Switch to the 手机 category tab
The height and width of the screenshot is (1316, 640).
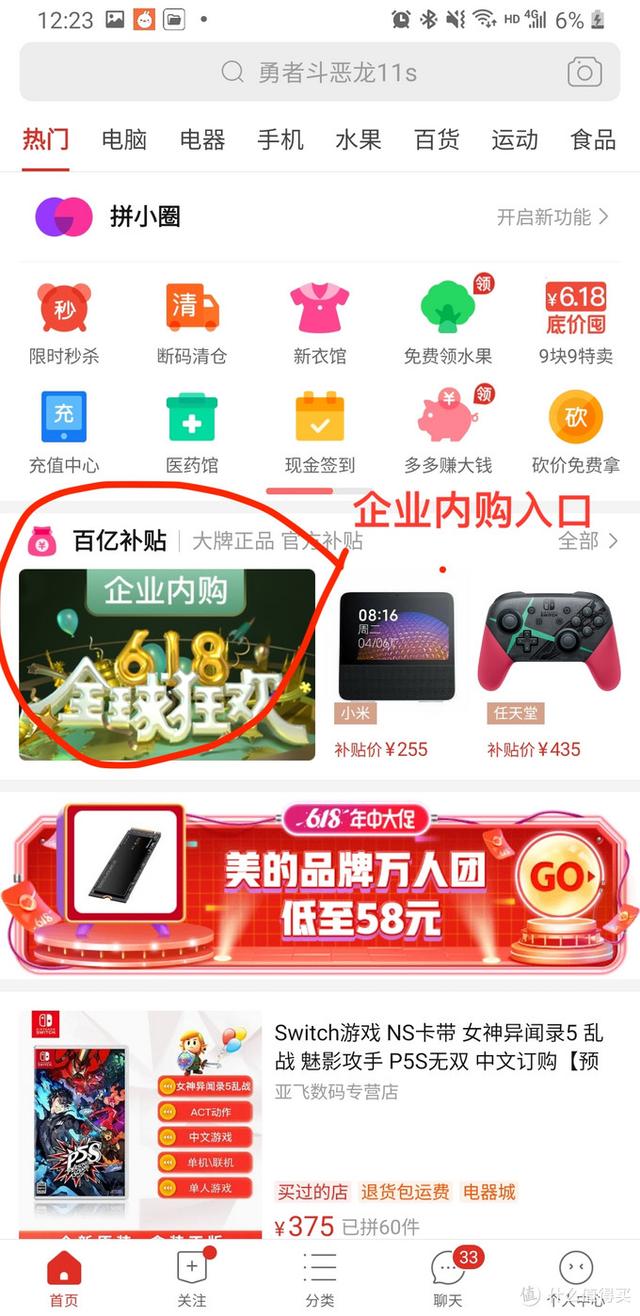tap(280, 139)
